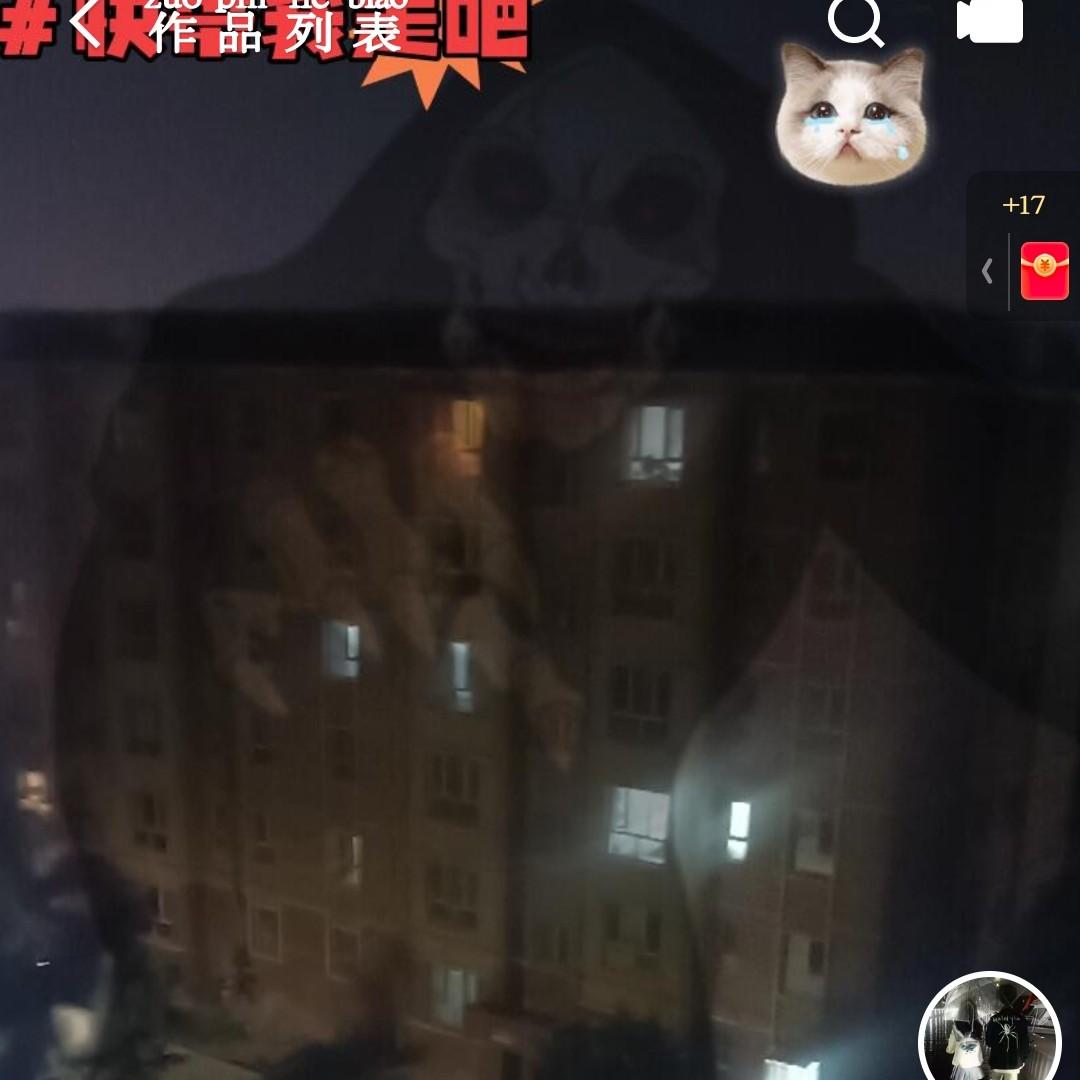Open the search magnifier icon
The width and height of the screenshot is (1080, 1080).
click(856, 20)
